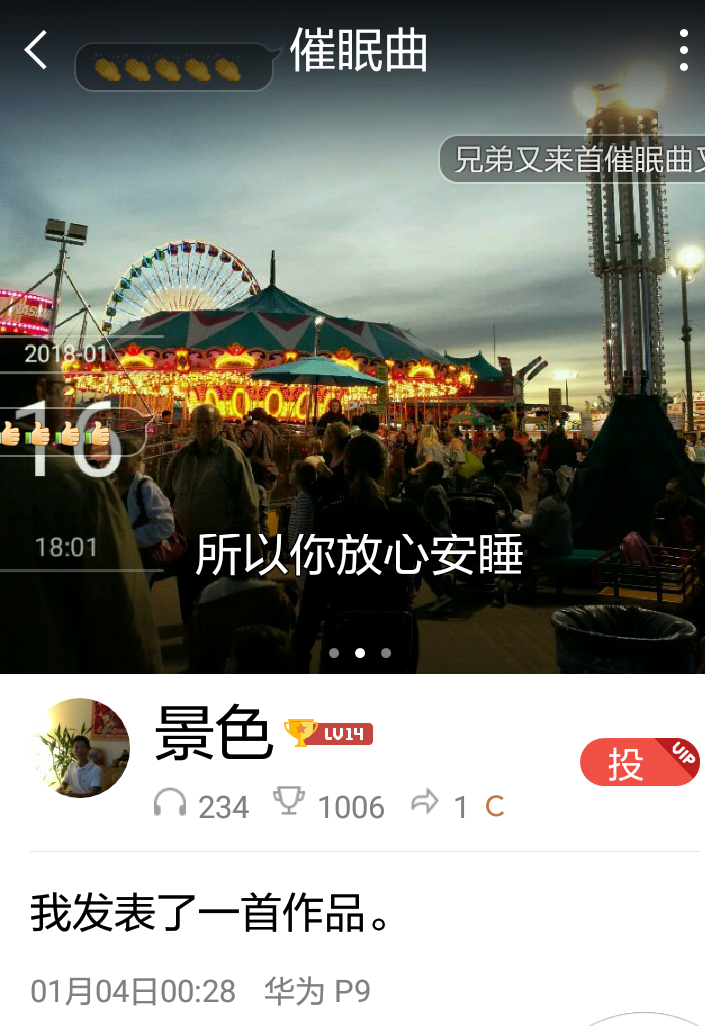Open 景色's profile avatar

(82, 748)
